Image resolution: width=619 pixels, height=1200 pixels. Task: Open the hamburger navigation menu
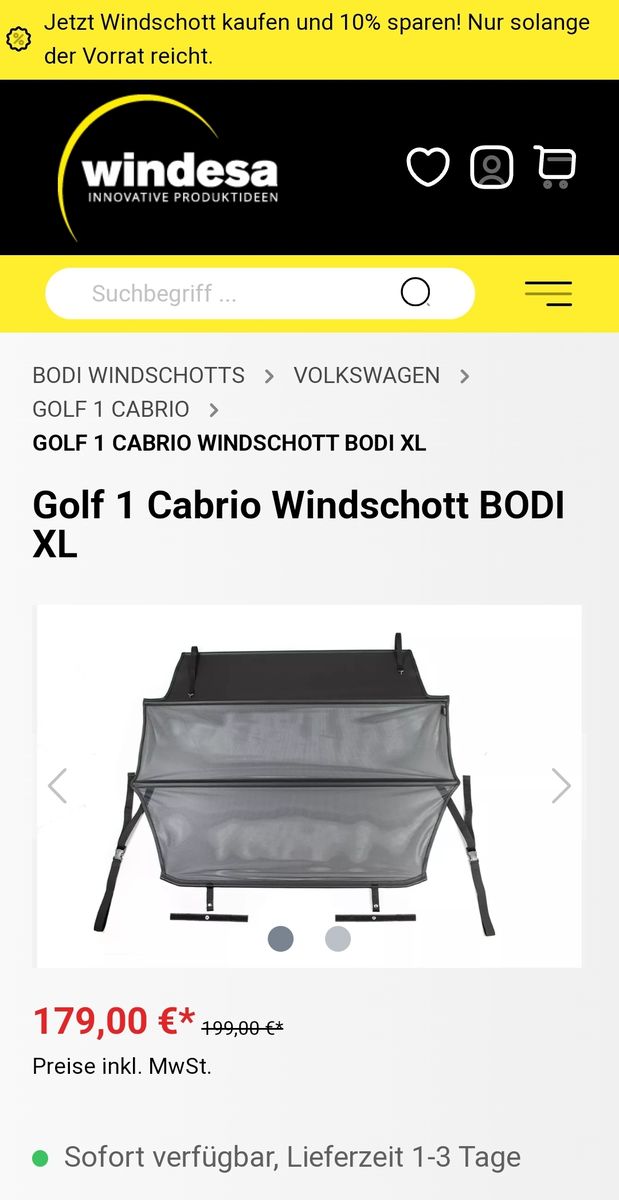tap(548, 294)
